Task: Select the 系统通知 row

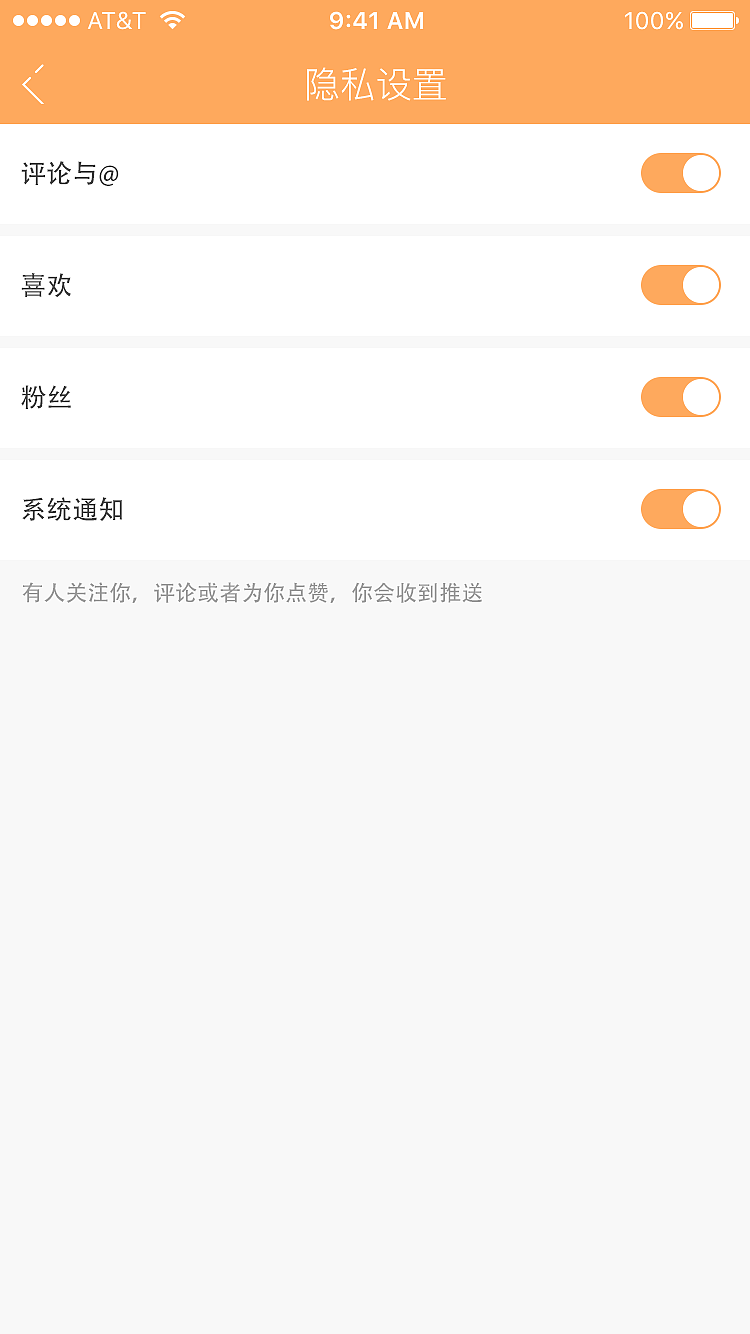Action: pyautogui.click(x=70, y=509)
